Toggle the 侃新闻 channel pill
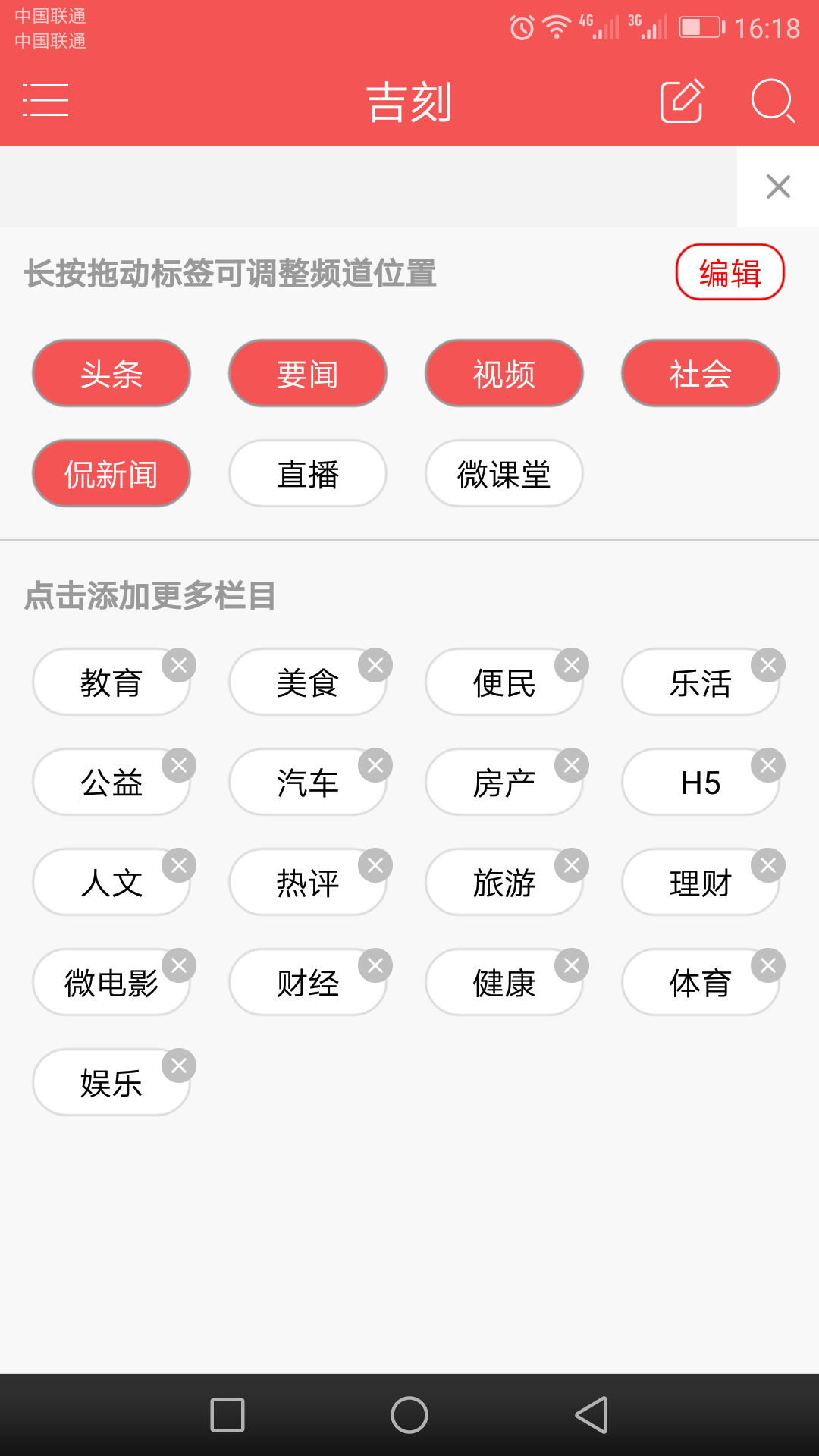819x1456 pixels. coord(111,472)
